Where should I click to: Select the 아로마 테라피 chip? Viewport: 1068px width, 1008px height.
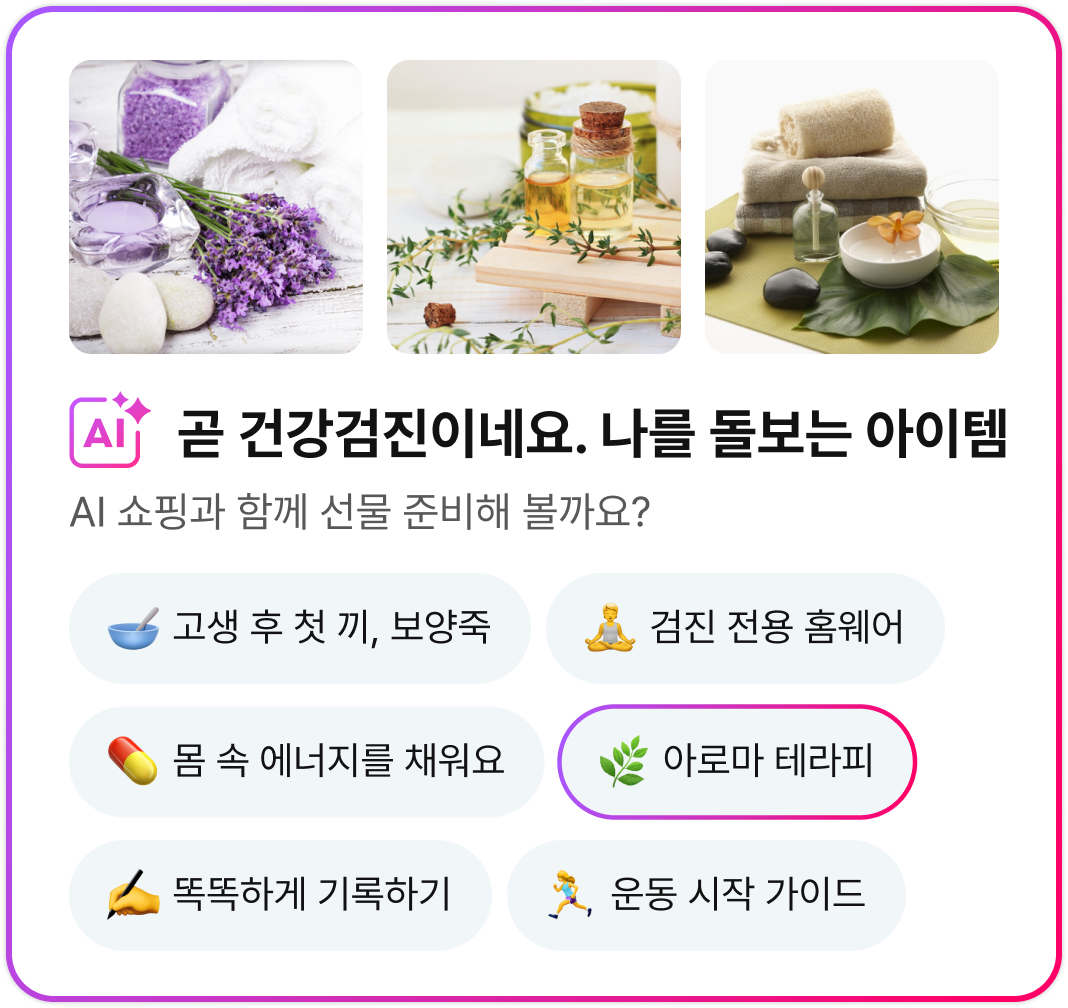click(x=737, y=761)
